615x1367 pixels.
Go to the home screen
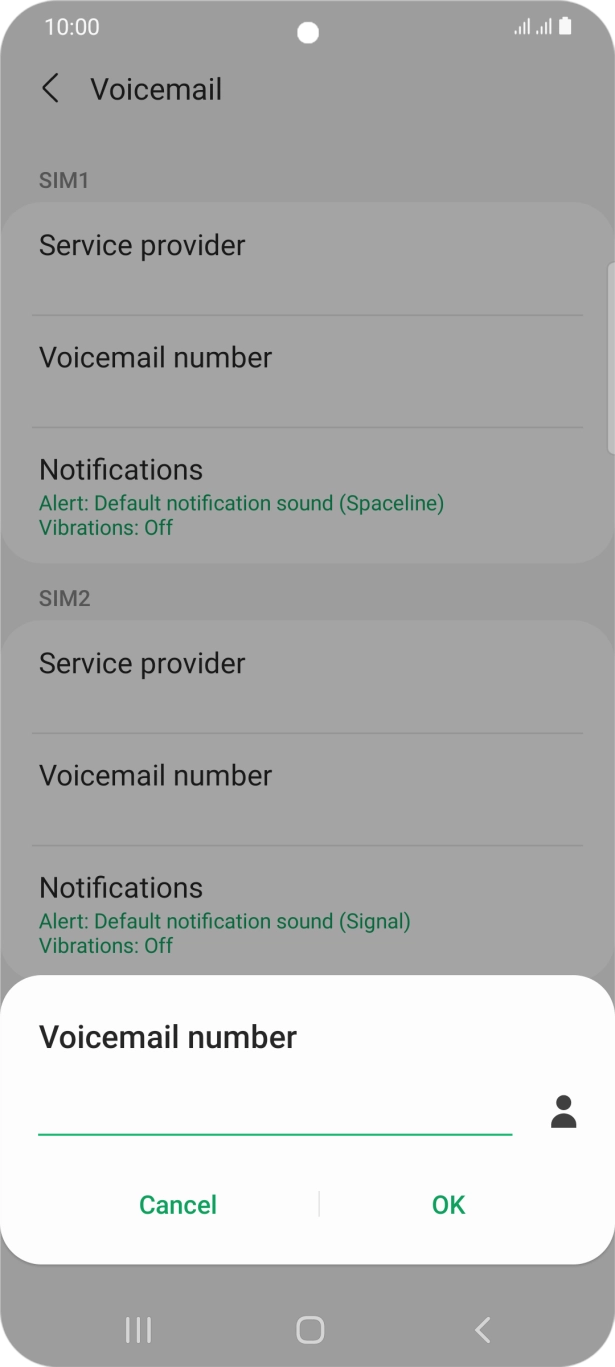point(310,1329)
